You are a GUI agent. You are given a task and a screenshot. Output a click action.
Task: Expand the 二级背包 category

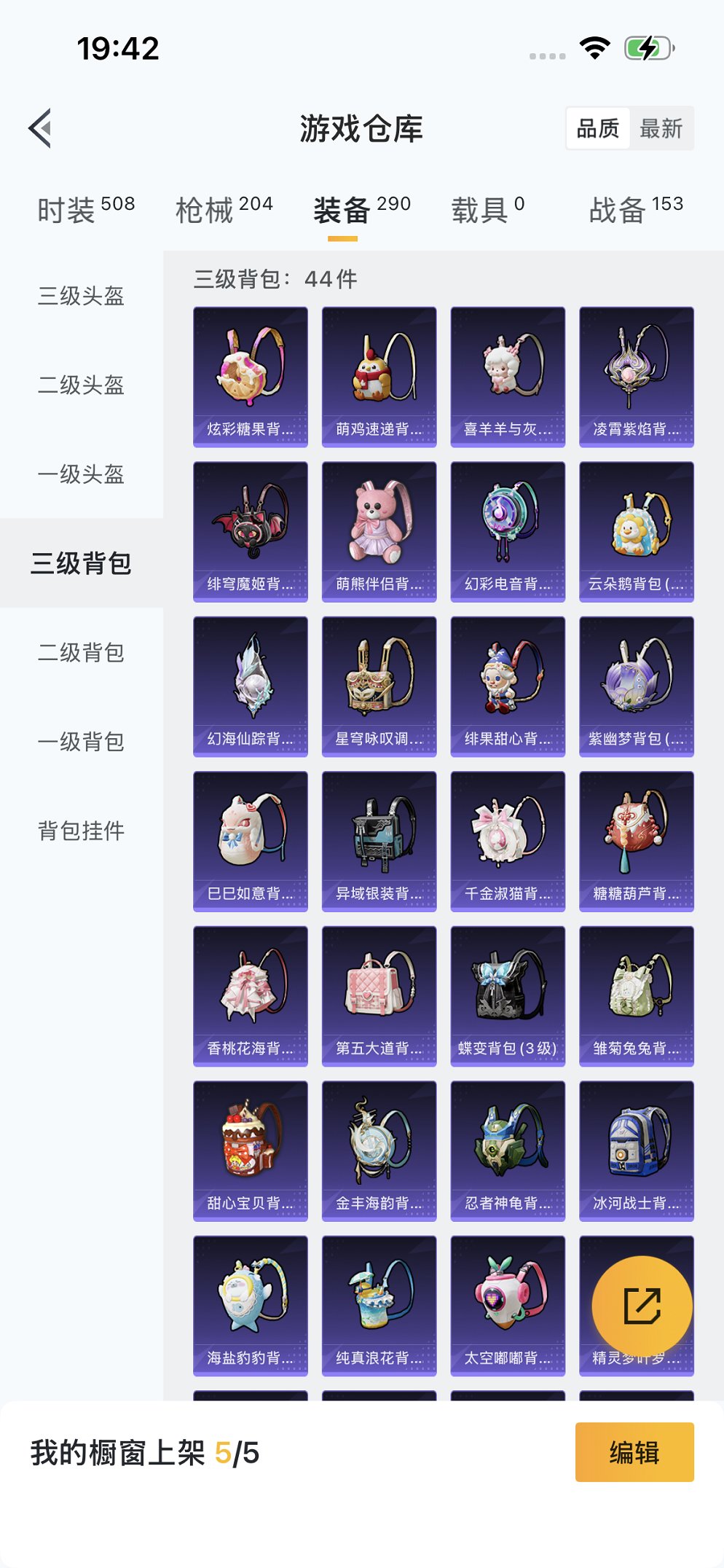coord(82,653)
